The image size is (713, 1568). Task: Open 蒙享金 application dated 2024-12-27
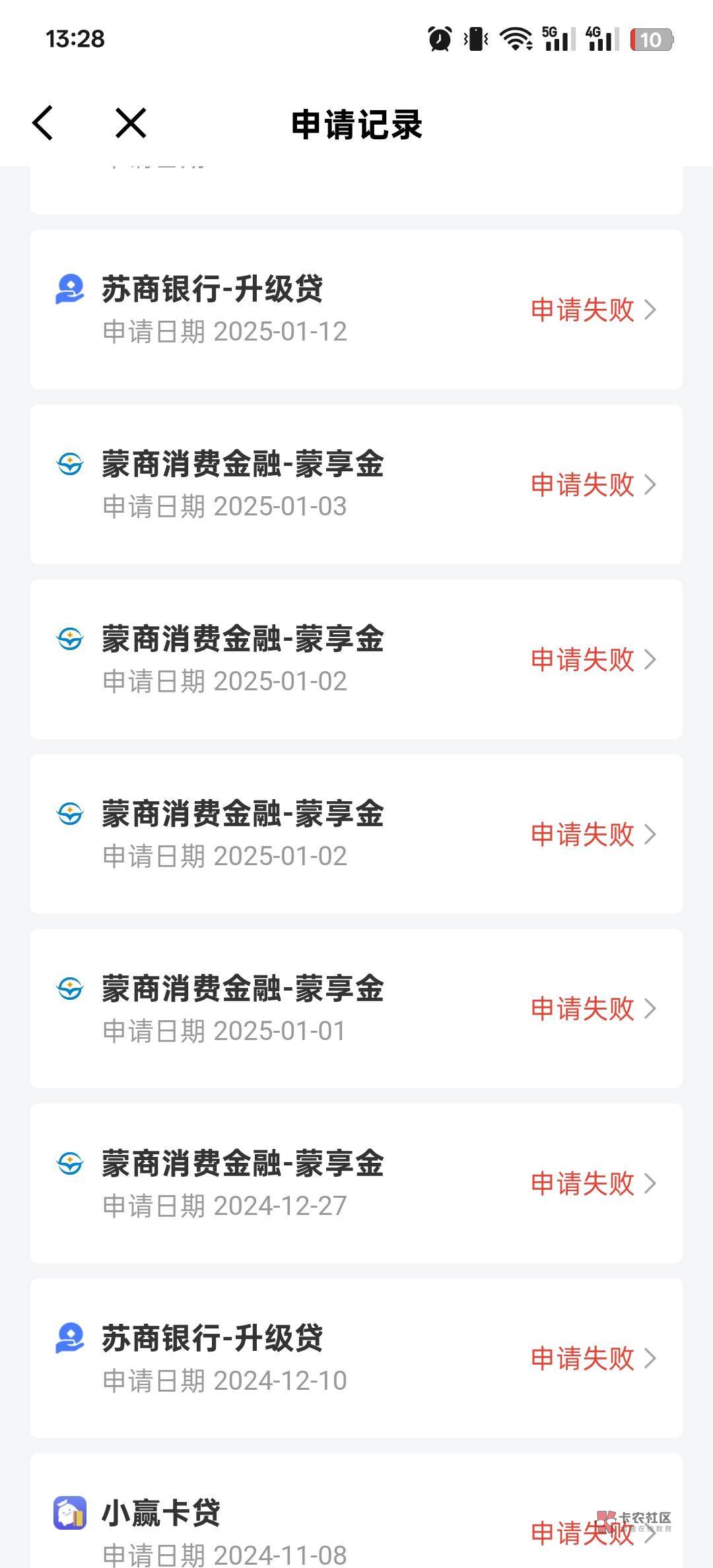tap(356, 1183)
